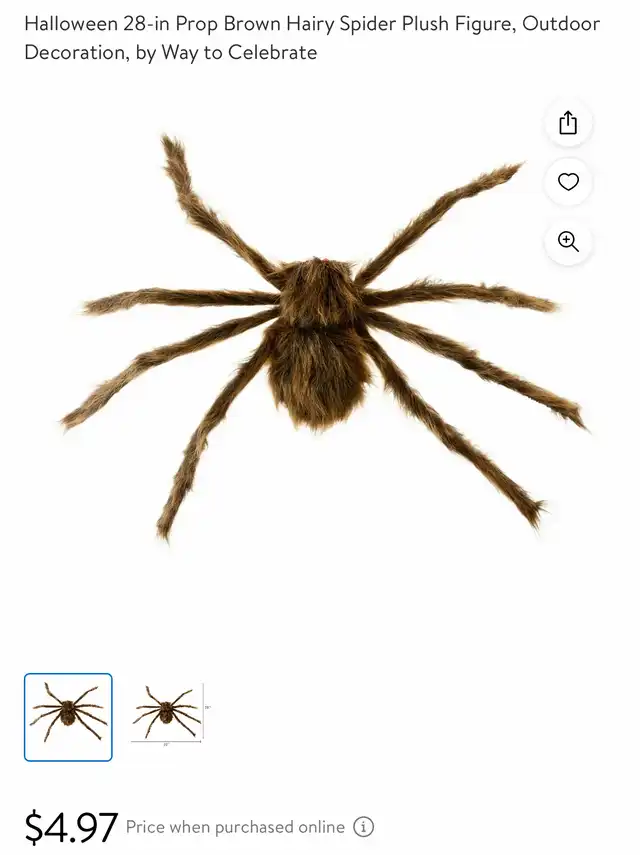The image size is (640, 855).
Task: Open the main spider product photo
Action: point(320,340)
